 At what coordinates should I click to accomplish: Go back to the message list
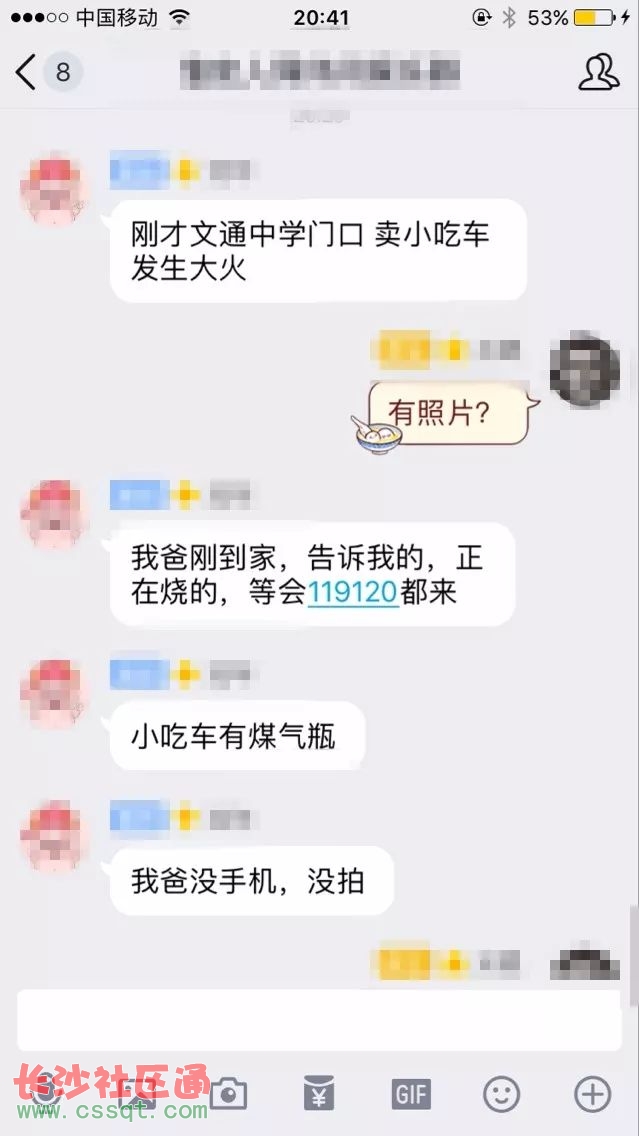[28, 72]
